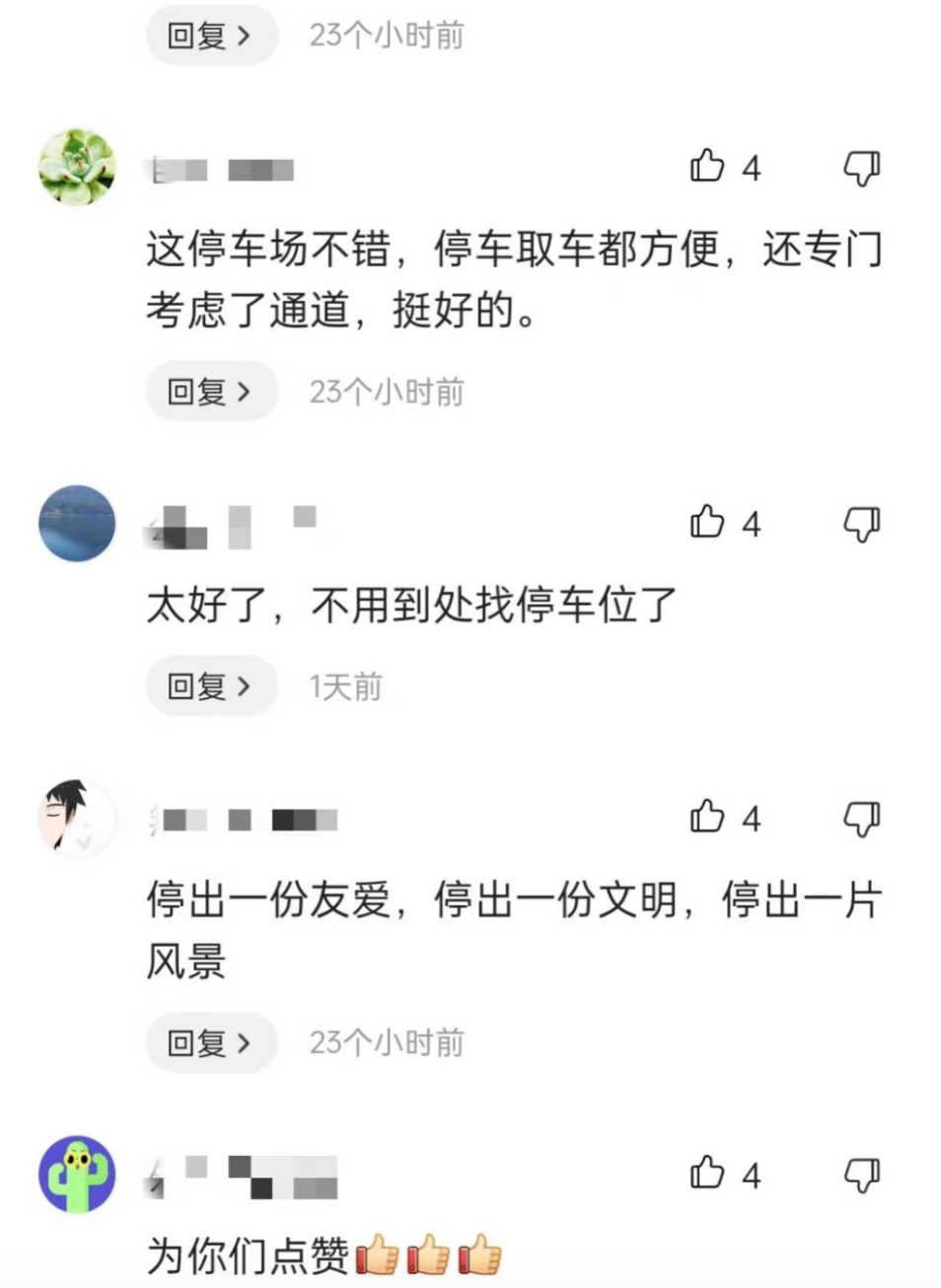
Task: Dislike the comment 太好了，不用到处找停车位了
Action: click(x=861, y=524)
